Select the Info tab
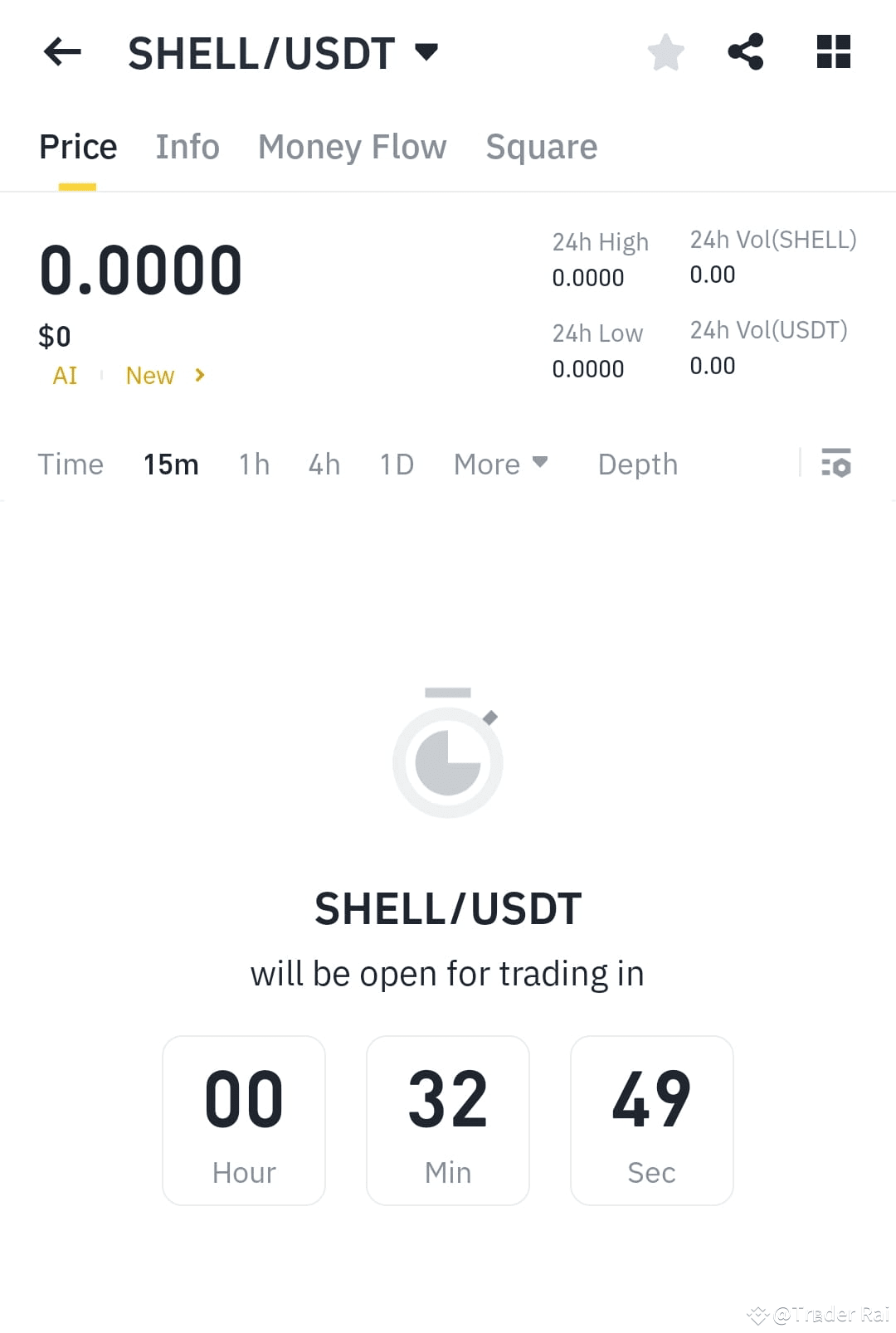The image size is (896, 1333). (x=187, y=146)
